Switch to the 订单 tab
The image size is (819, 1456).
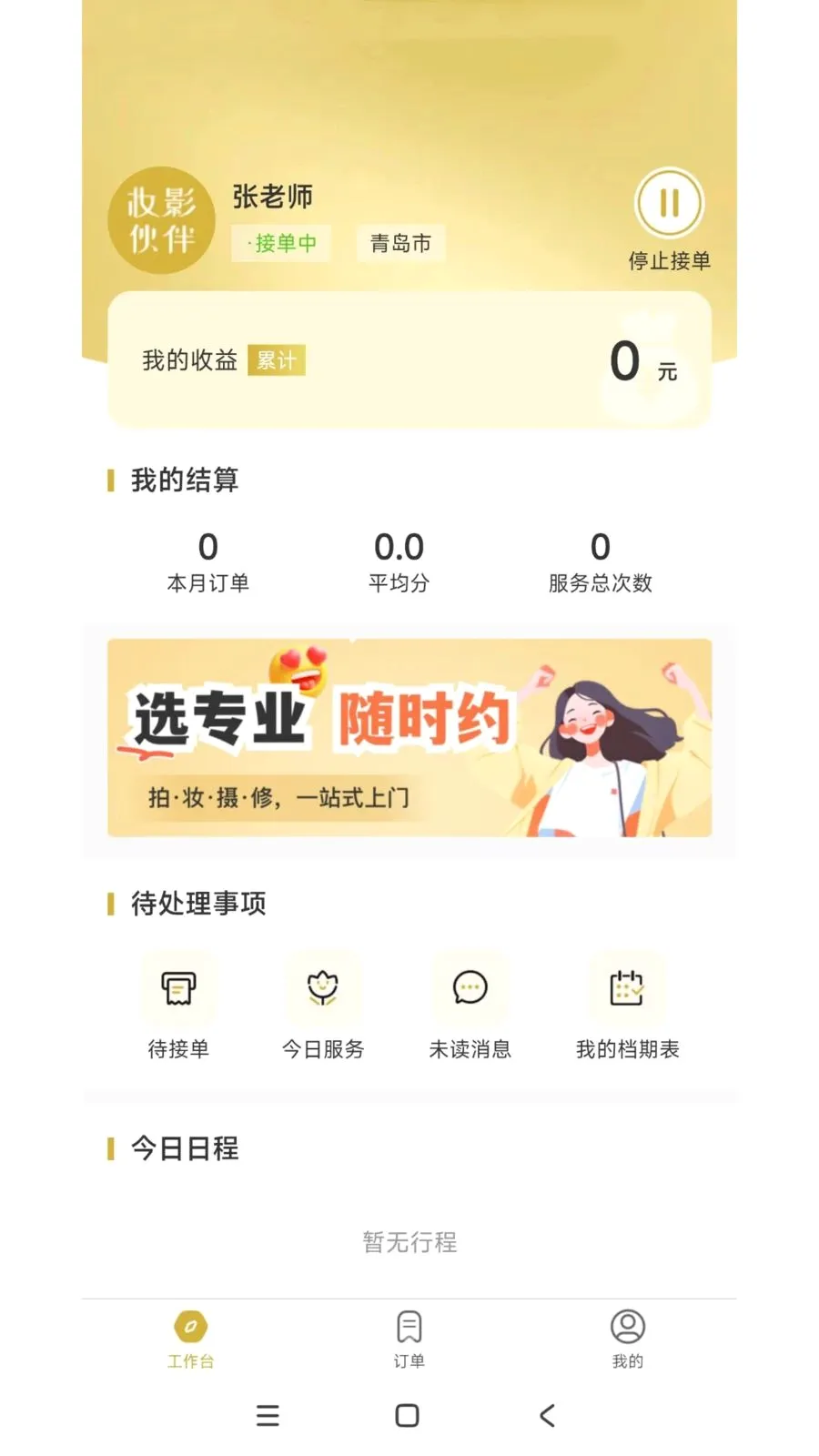tap(409, 1340)
